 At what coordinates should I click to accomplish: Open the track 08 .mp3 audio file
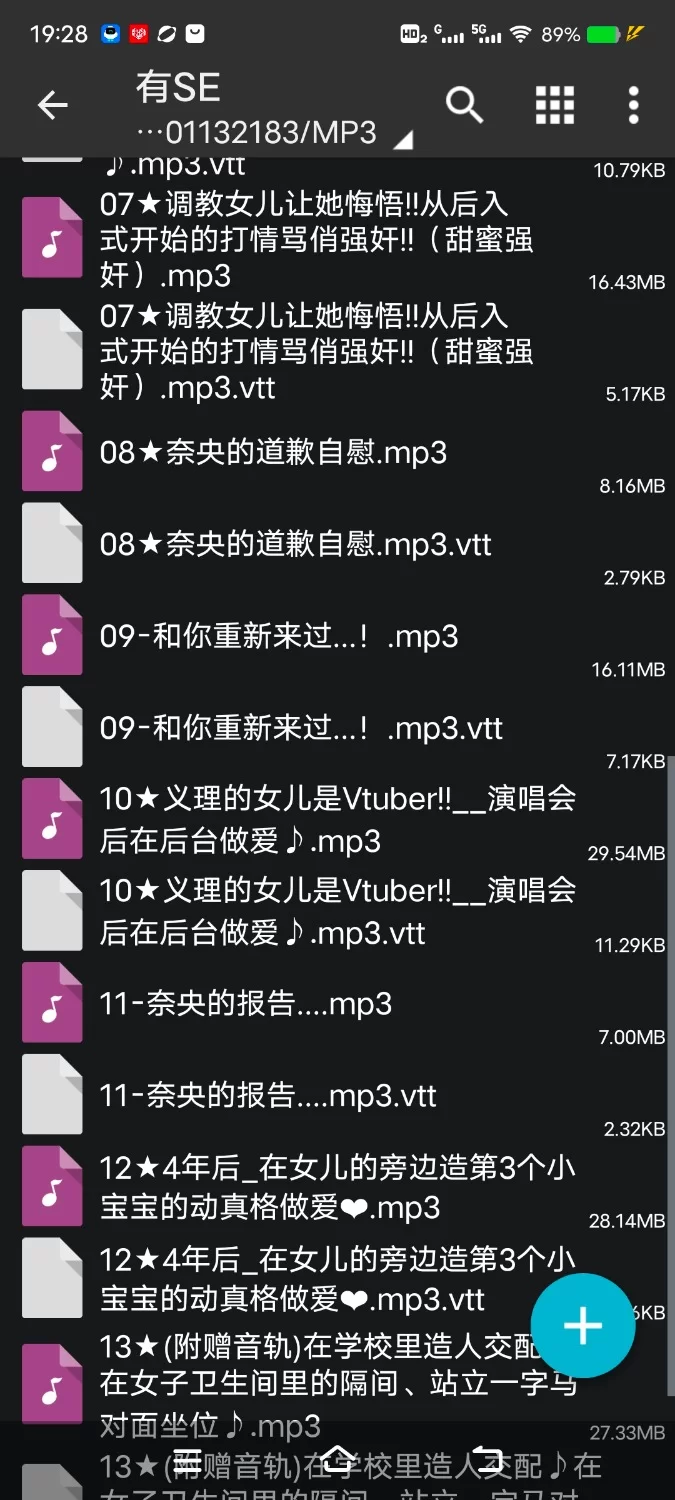(x=273, y=453)
